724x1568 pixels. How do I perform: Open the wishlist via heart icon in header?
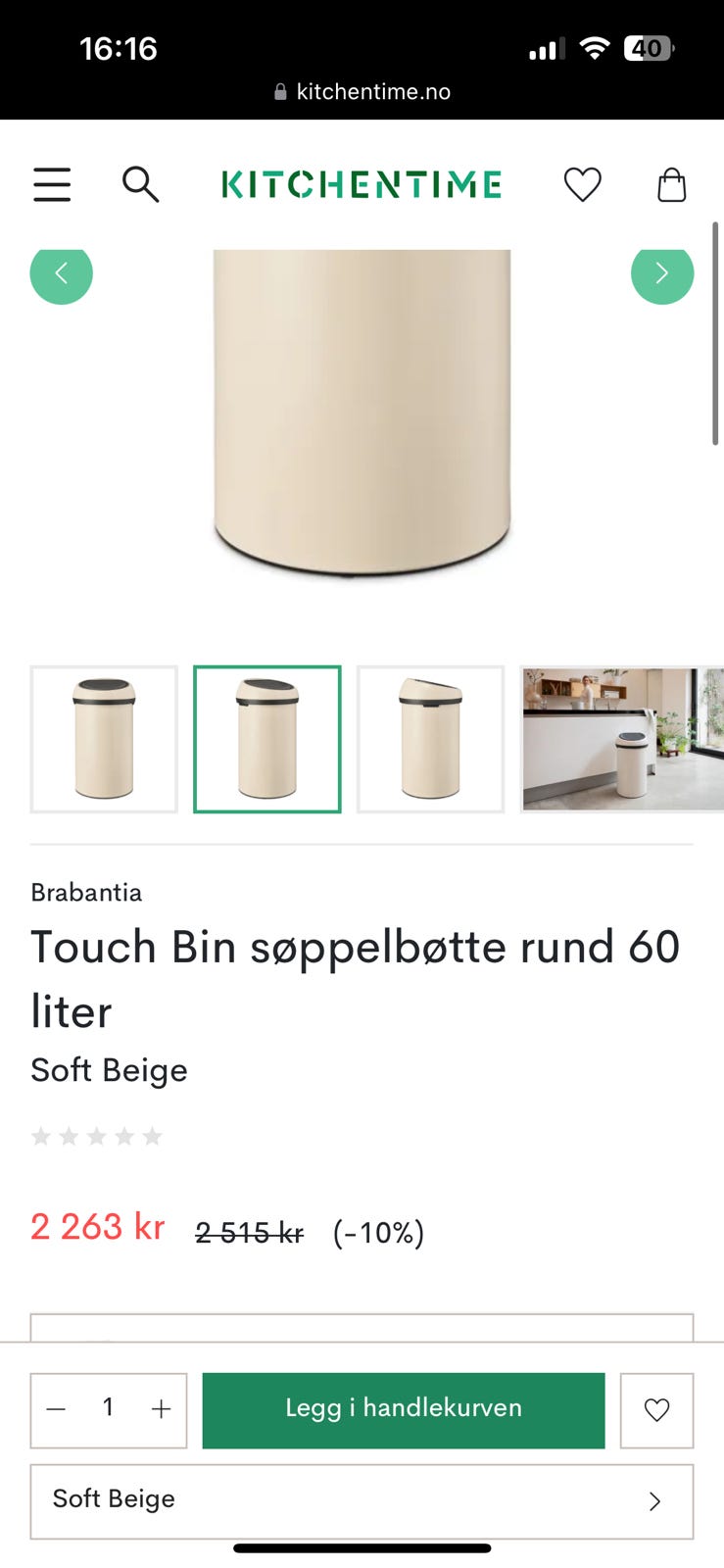(583, 184)
